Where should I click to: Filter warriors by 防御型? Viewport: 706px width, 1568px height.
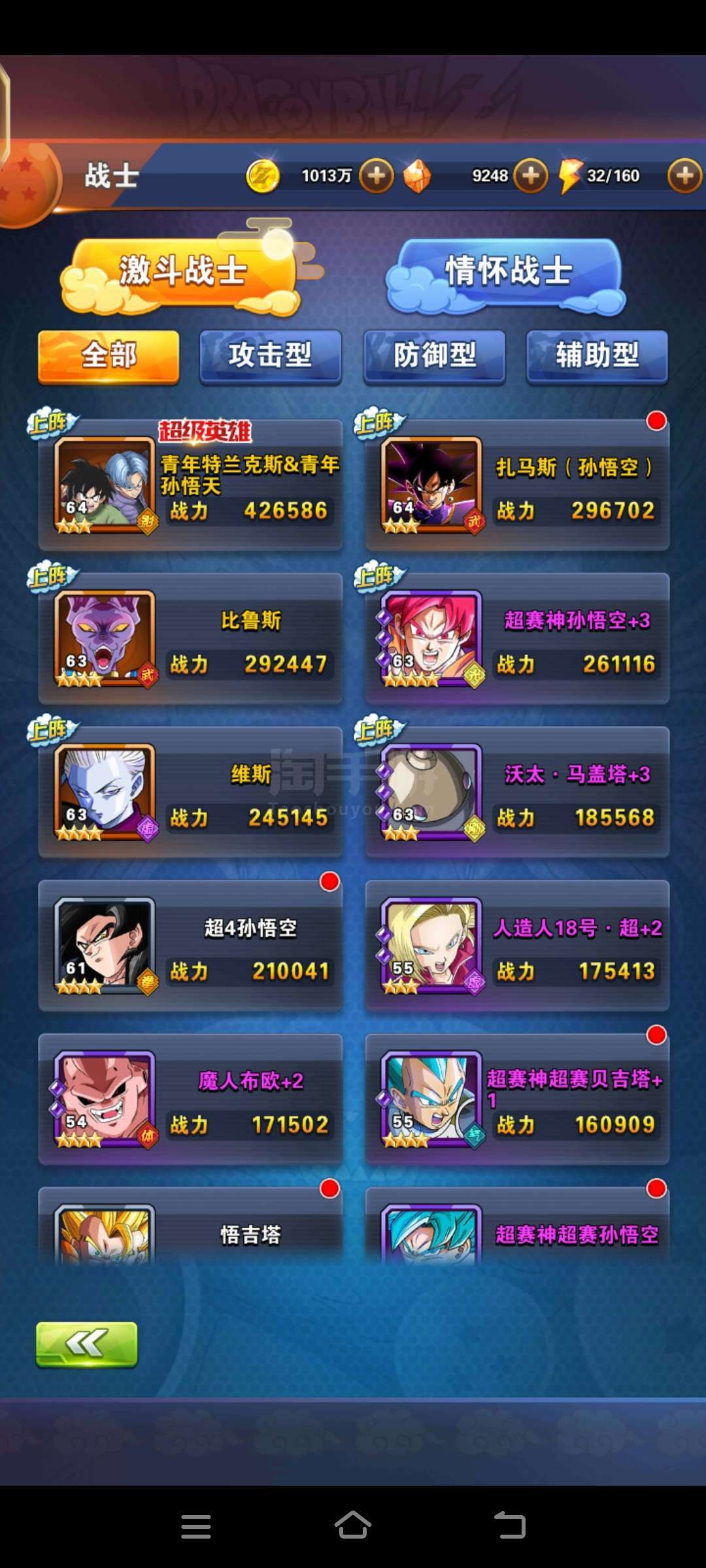tap(435, 356)
